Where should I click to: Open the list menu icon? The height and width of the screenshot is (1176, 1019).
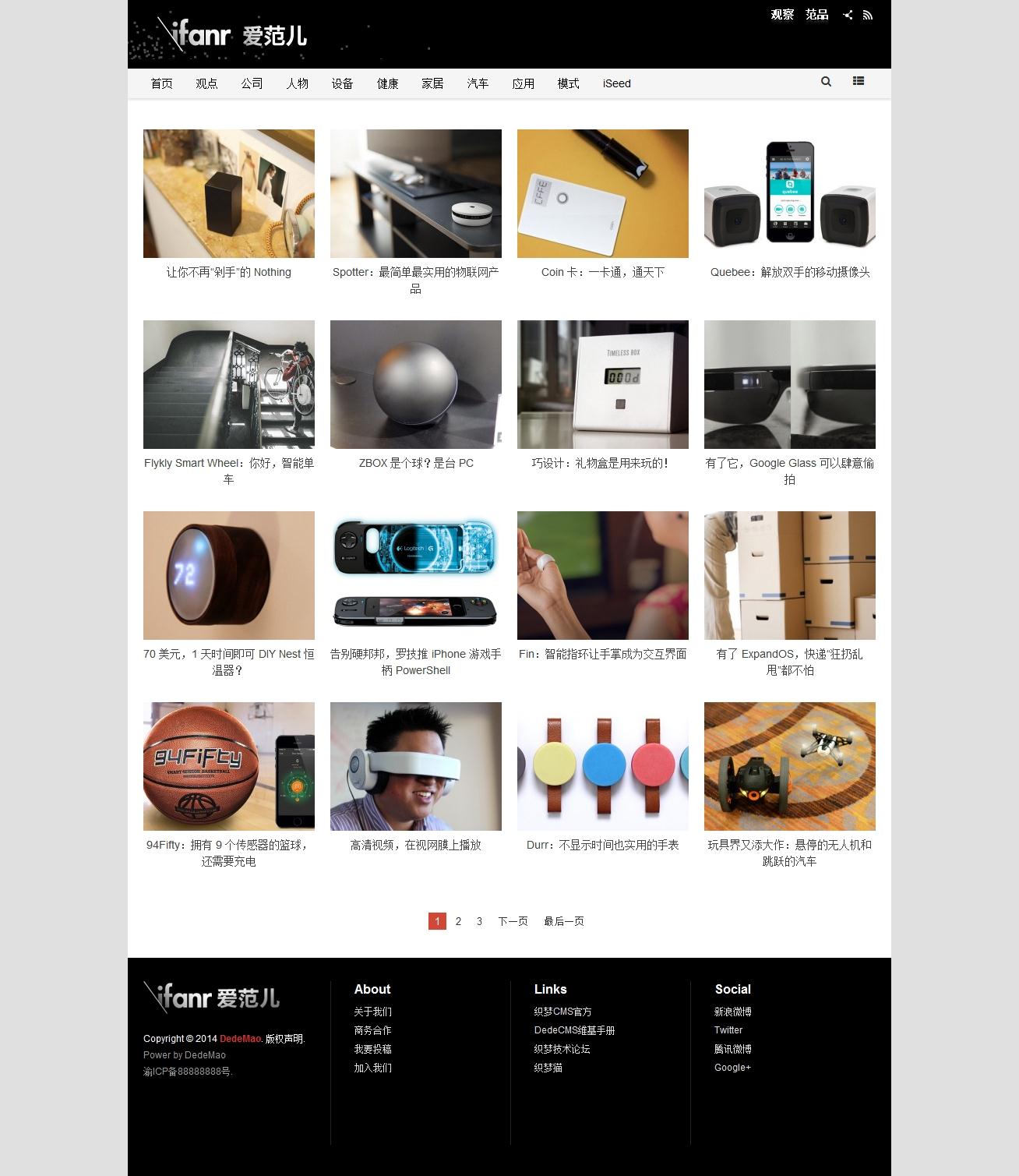click(x=859, y=81)
